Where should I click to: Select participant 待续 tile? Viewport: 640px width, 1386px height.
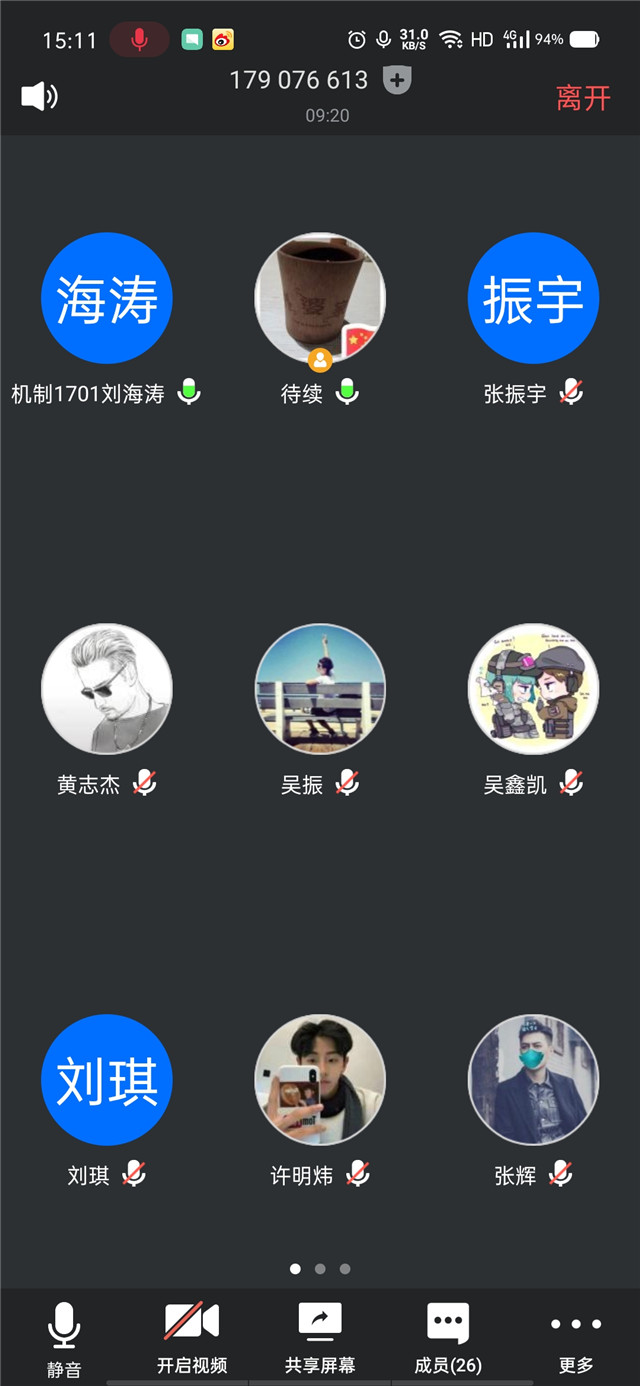320,298
